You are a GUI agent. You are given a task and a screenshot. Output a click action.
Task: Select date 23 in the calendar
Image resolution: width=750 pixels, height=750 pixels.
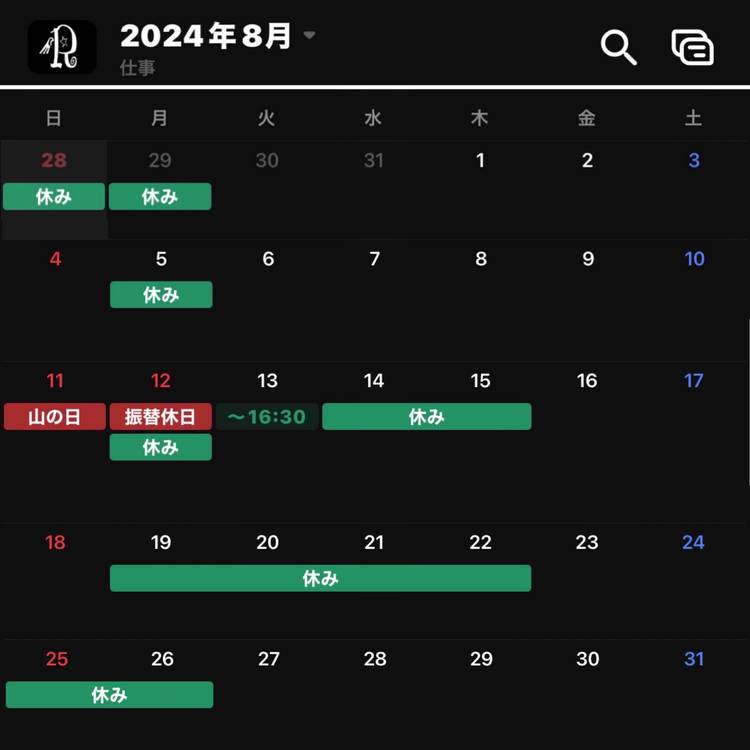(587, 542)
